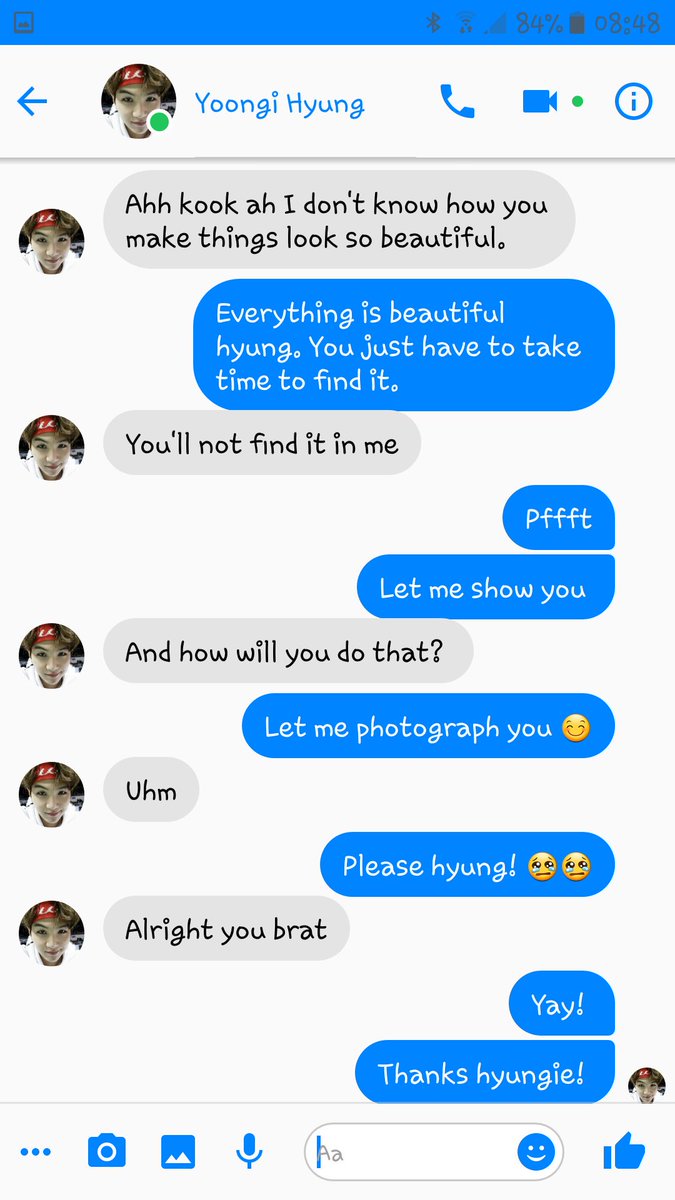Start a video call with Yoongi Hyung

tap(540, 101)
